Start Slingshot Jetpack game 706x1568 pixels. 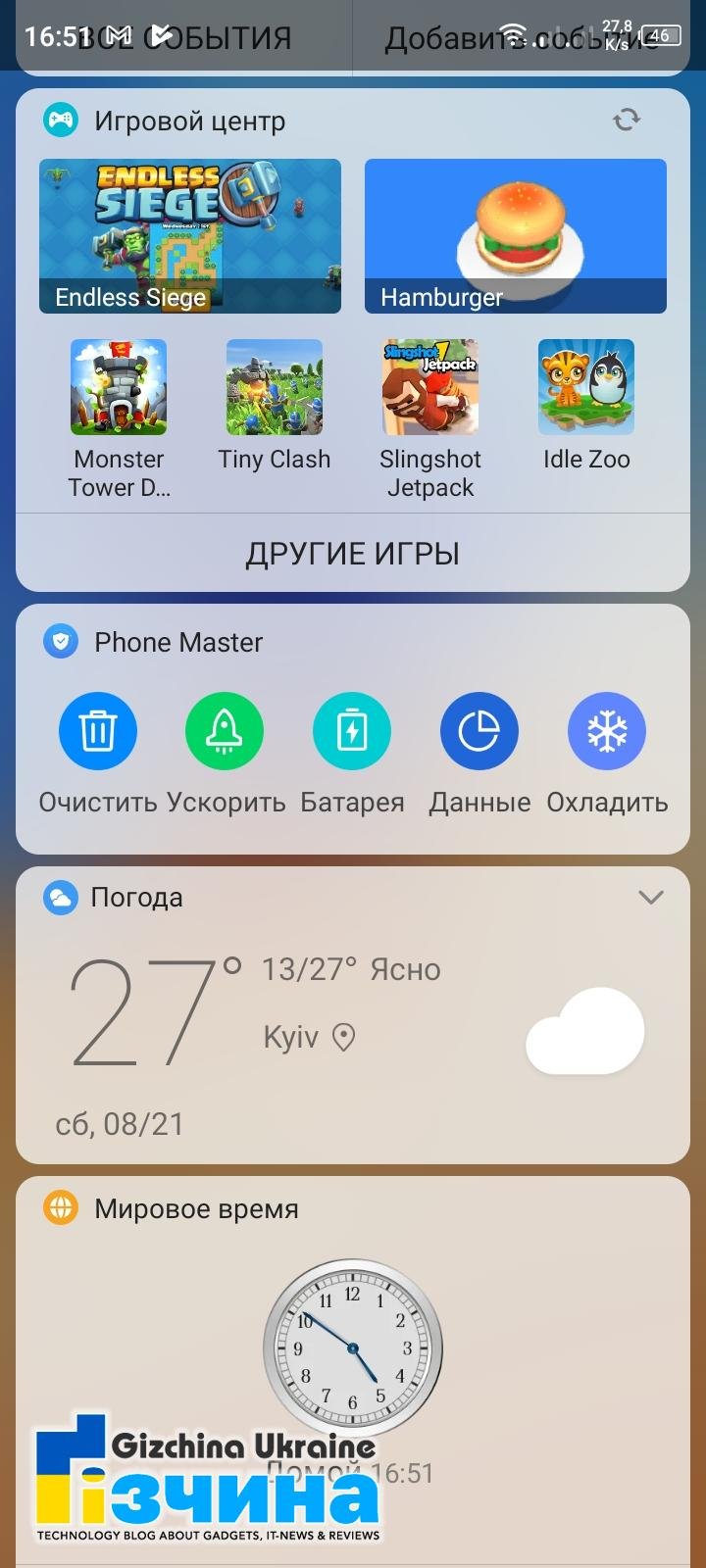tap(430, 419)
